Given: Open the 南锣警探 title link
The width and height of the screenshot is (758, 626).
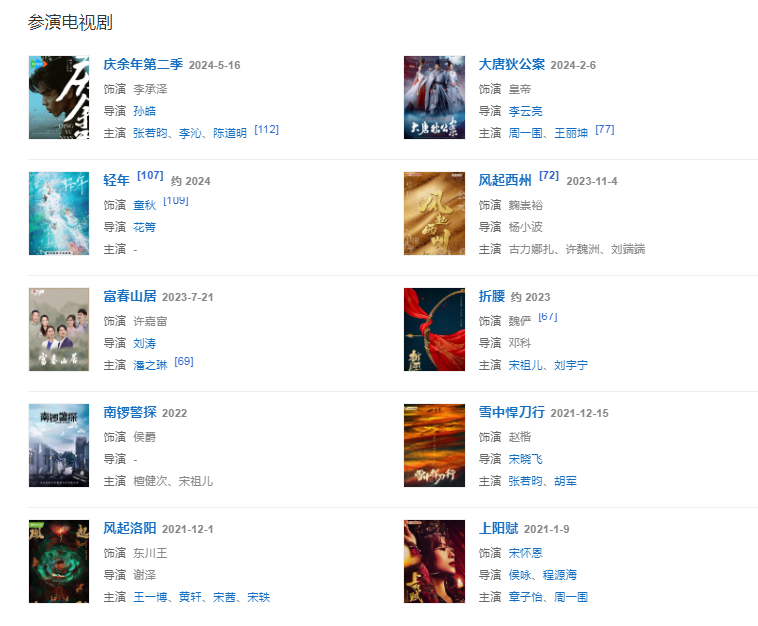Looking at the screenshot, I should click(x=130, y=413).
